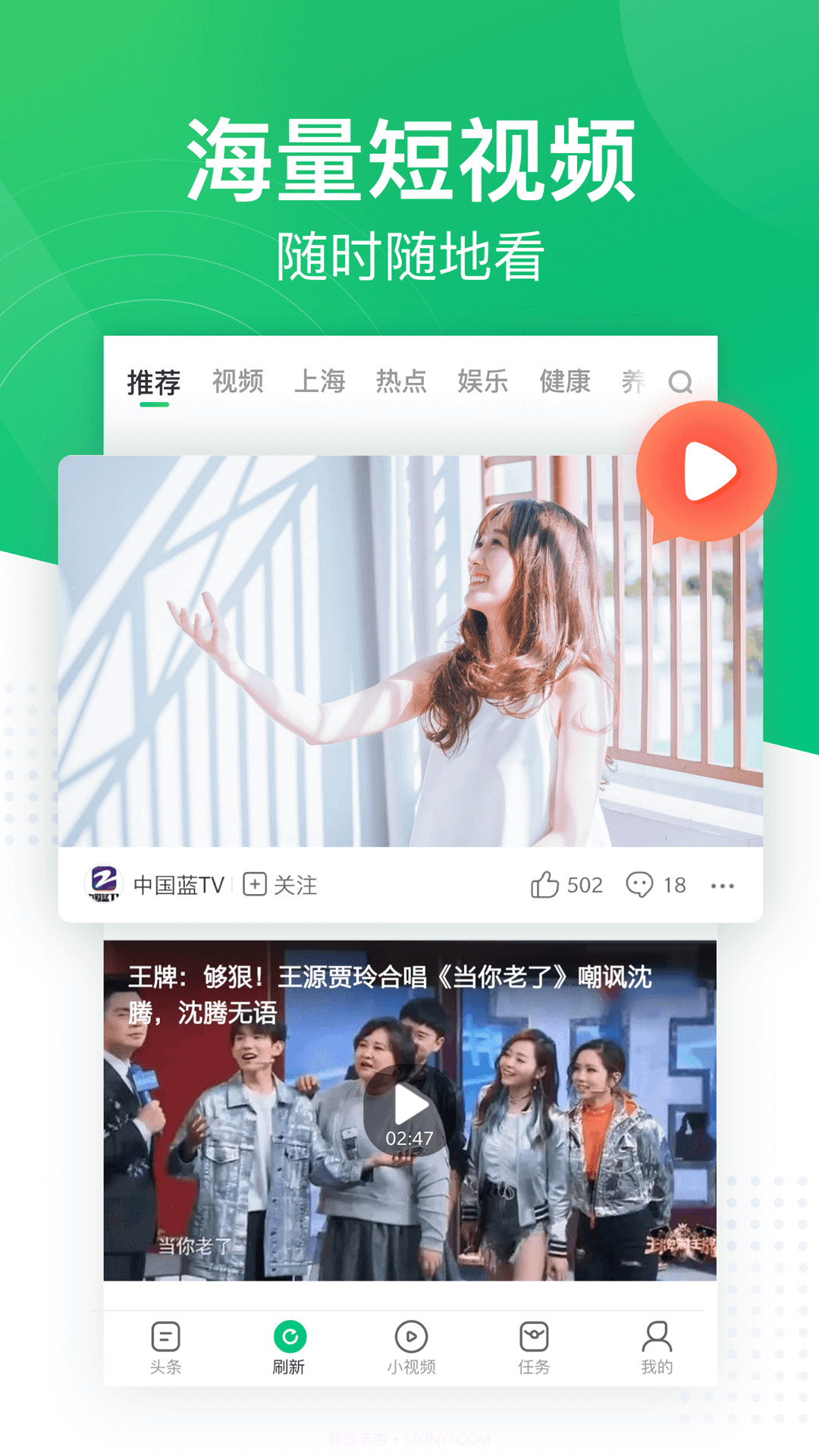This screenshot has width=819, height=1456.
Task: Open the three-dot more options menu
Action: (x=722, y=886)
